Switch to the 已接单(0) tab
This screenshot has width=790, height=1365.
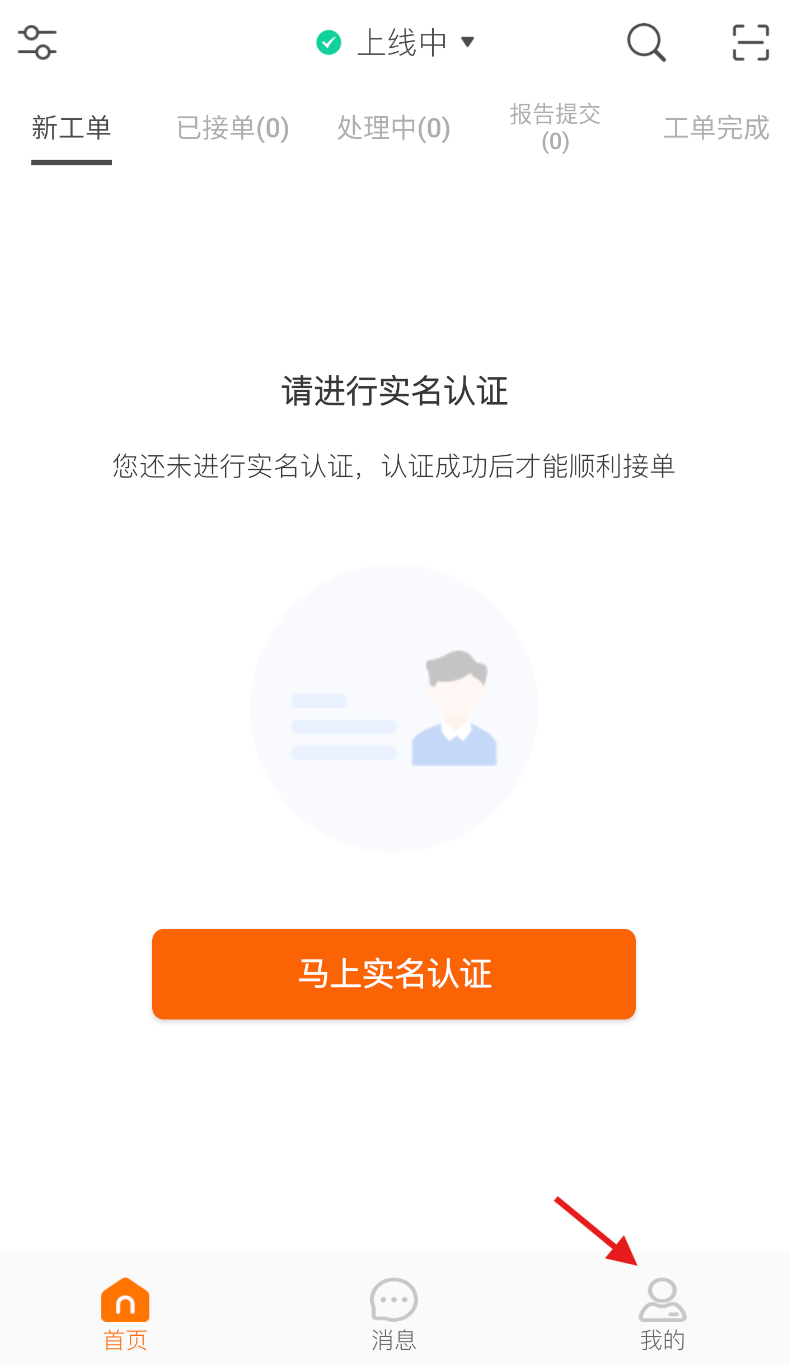[x=233, y=128]
